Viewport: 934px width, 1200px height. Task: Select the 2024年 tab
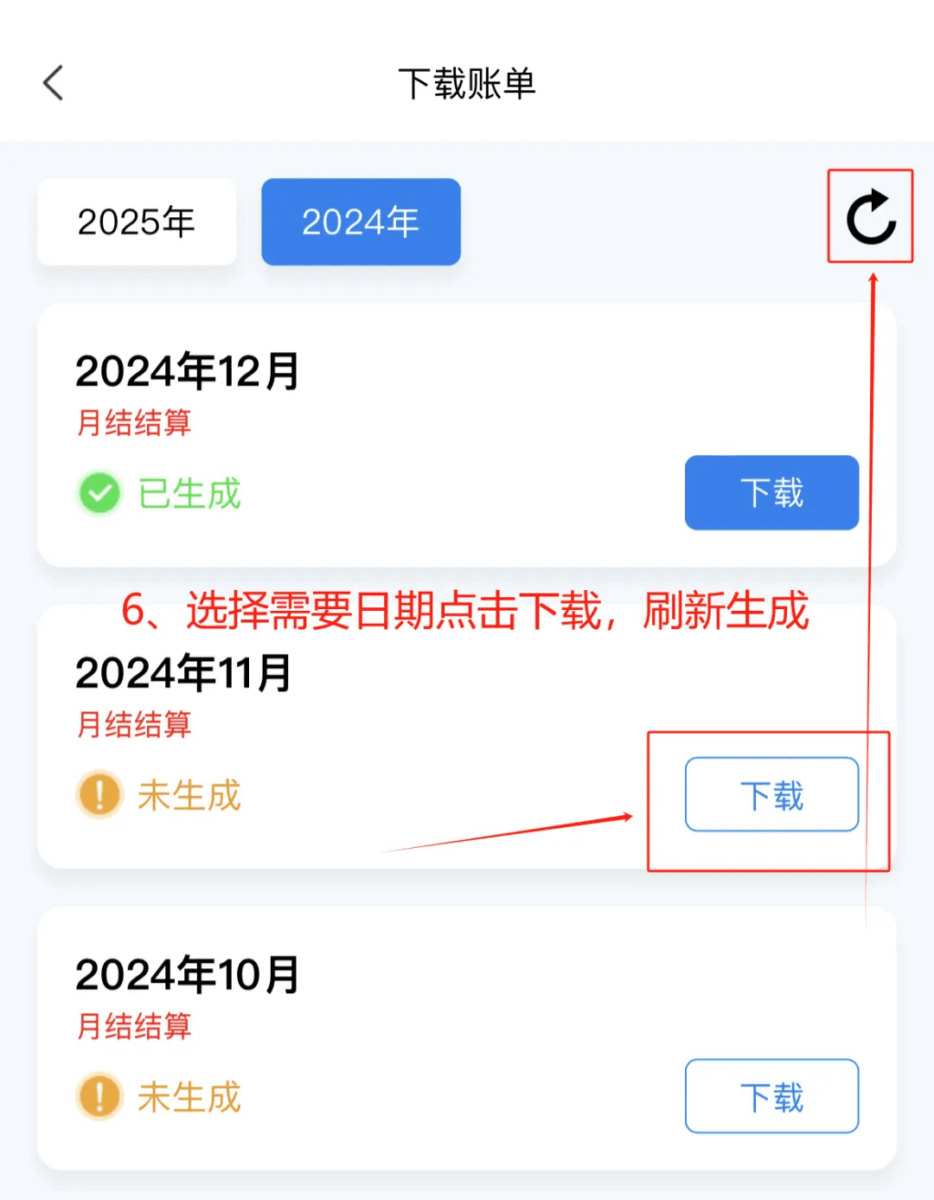coord(361,222)
